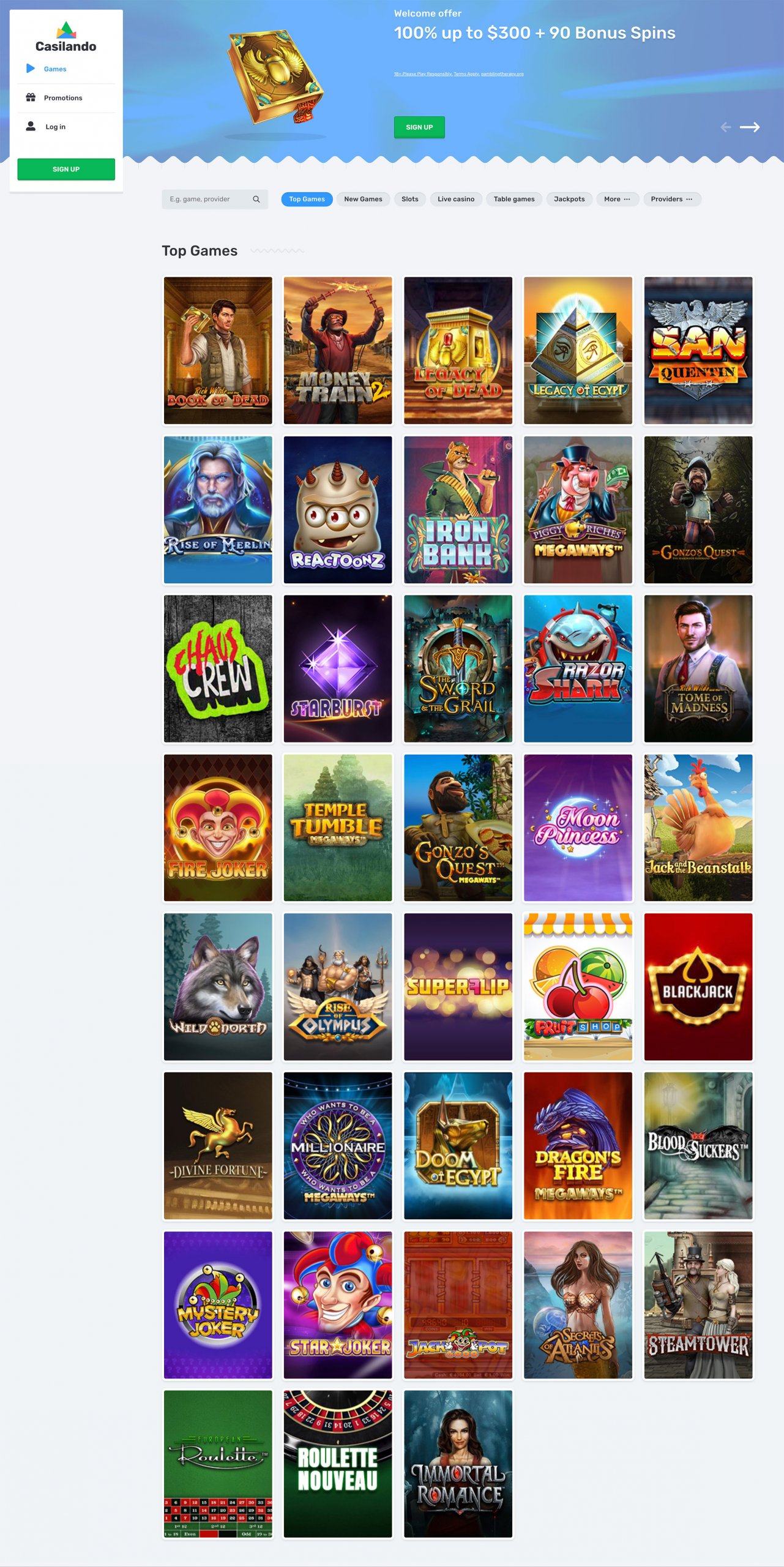The width and height of the screenshot is (784, 1567).
Task: Launch the Starburst slot tile
Action: pos(338,668)
